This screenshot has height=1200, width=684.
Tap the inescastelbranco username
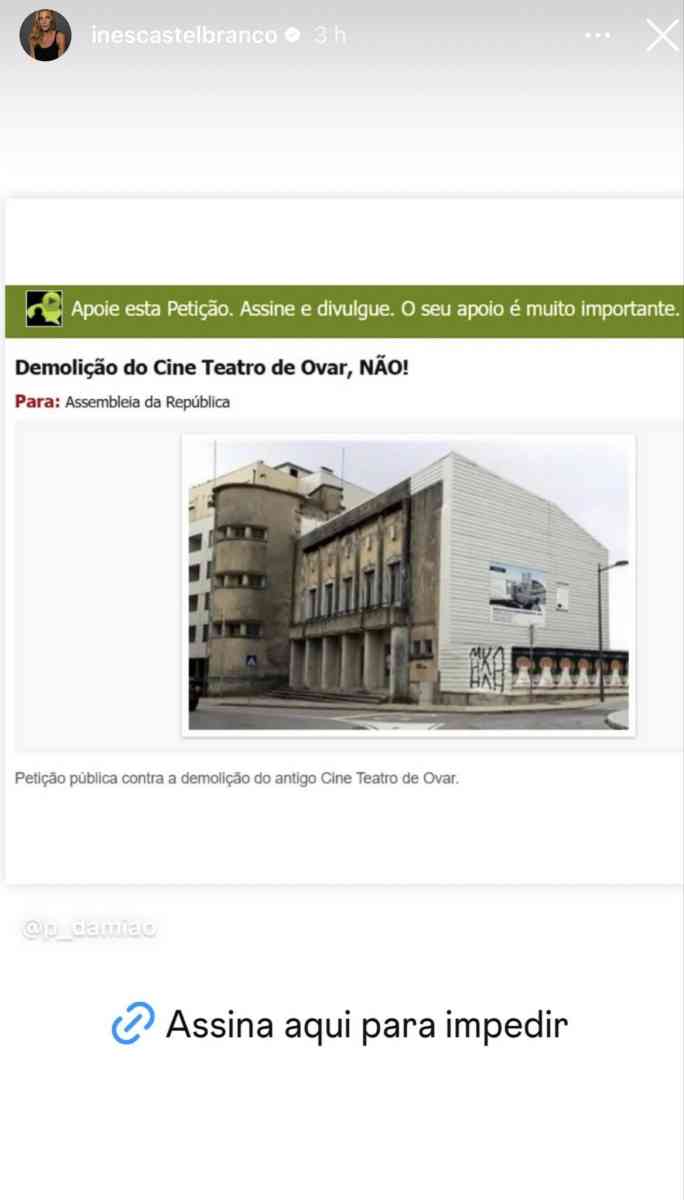click(183, 36)
